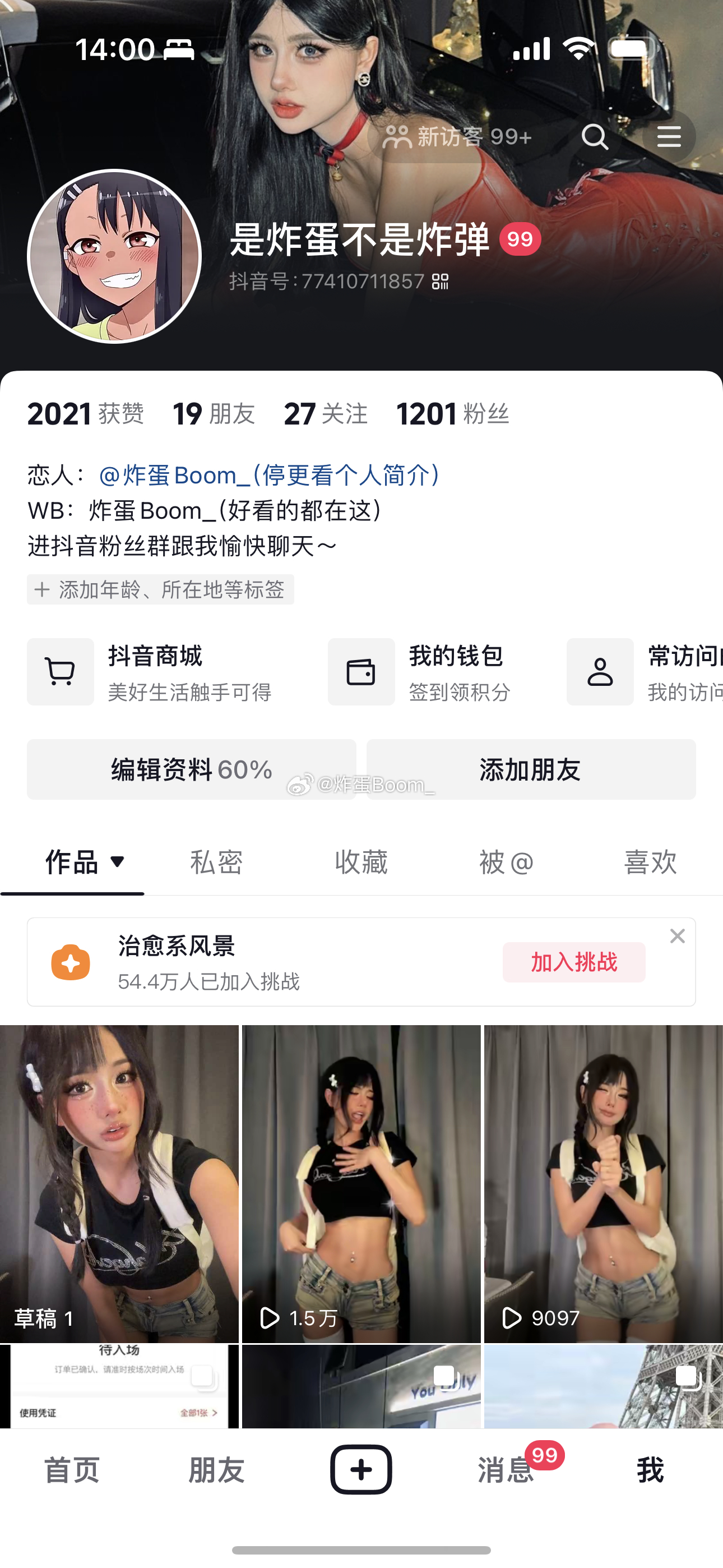Tap 编辑资料 60% button
This screenshot has height=1568, width=723.
[x=191, y=770]
